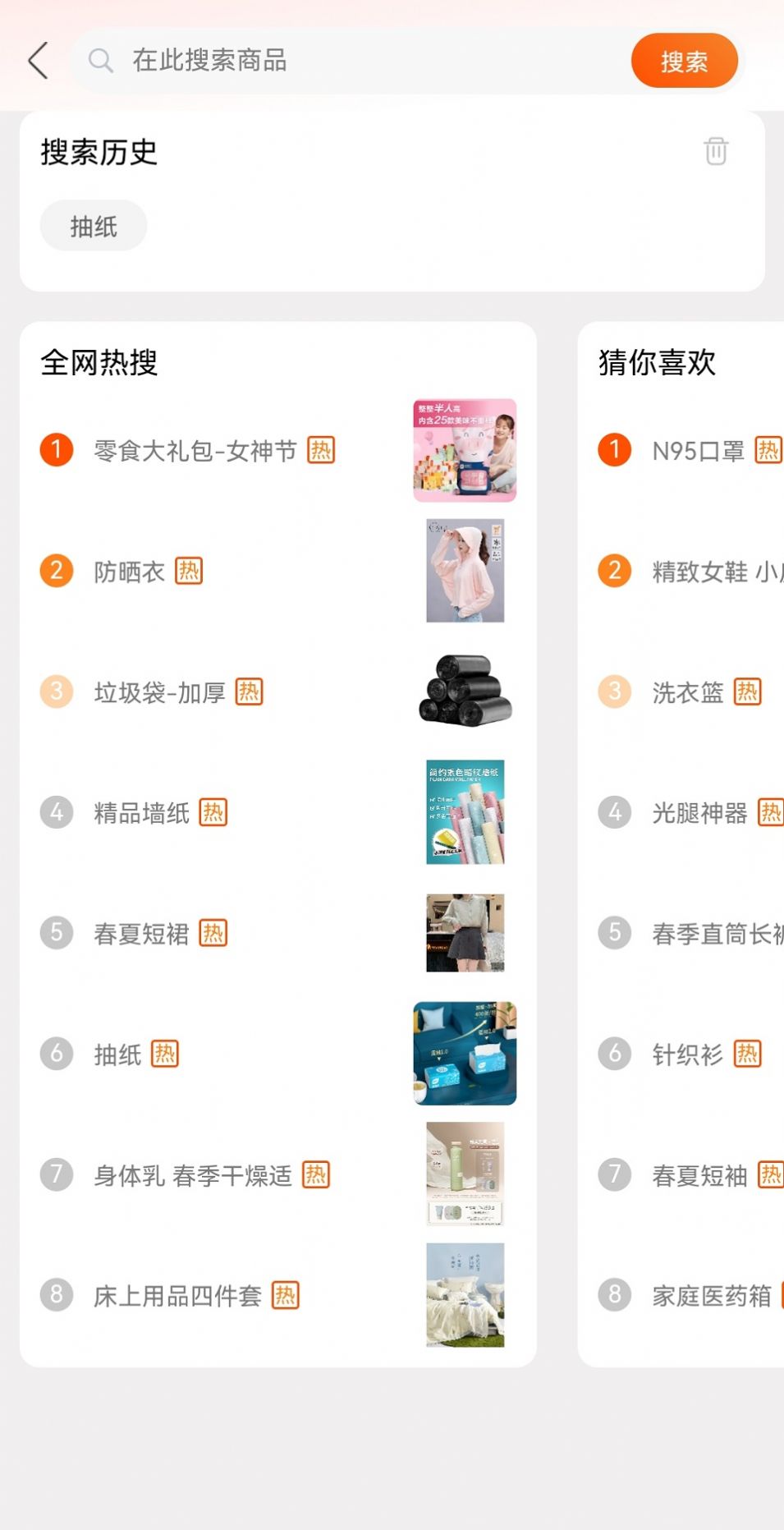Open 精品墙纸 from the trending list
The image size is (784, 1530).
140,812
